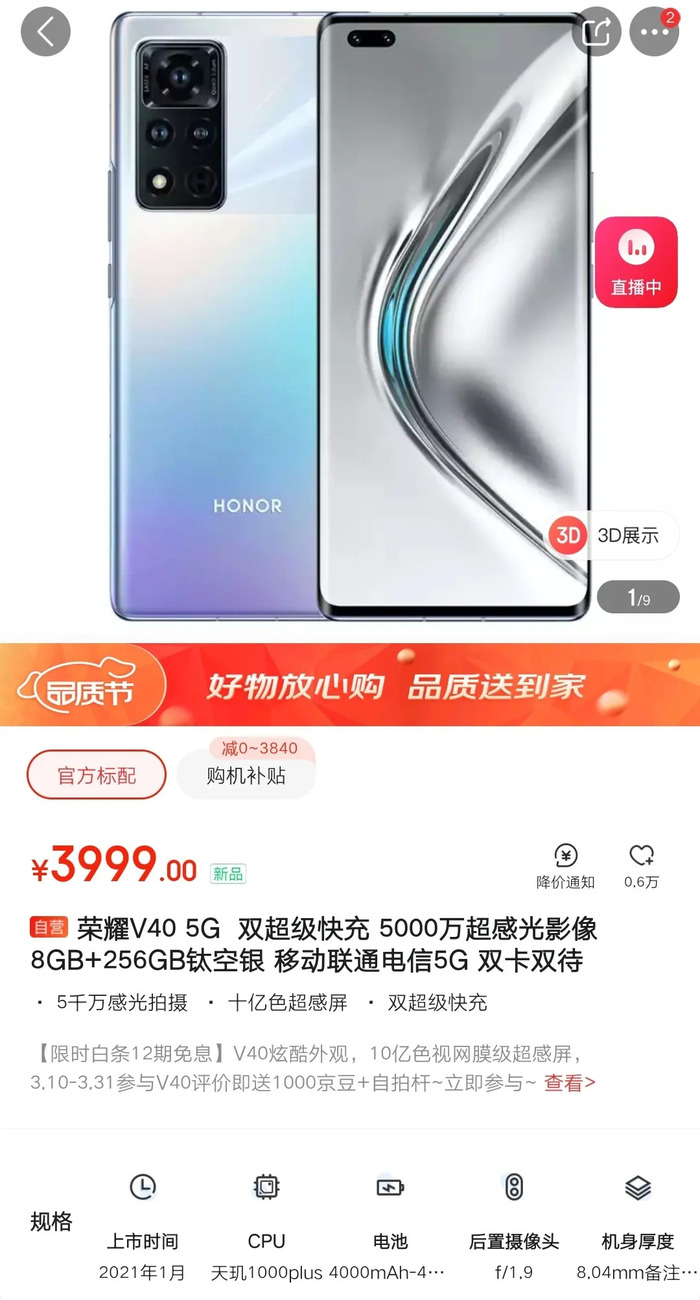Open the 查看 link for promotion details
Viewport: 700px width, 1300px height.
[569, 1082]
